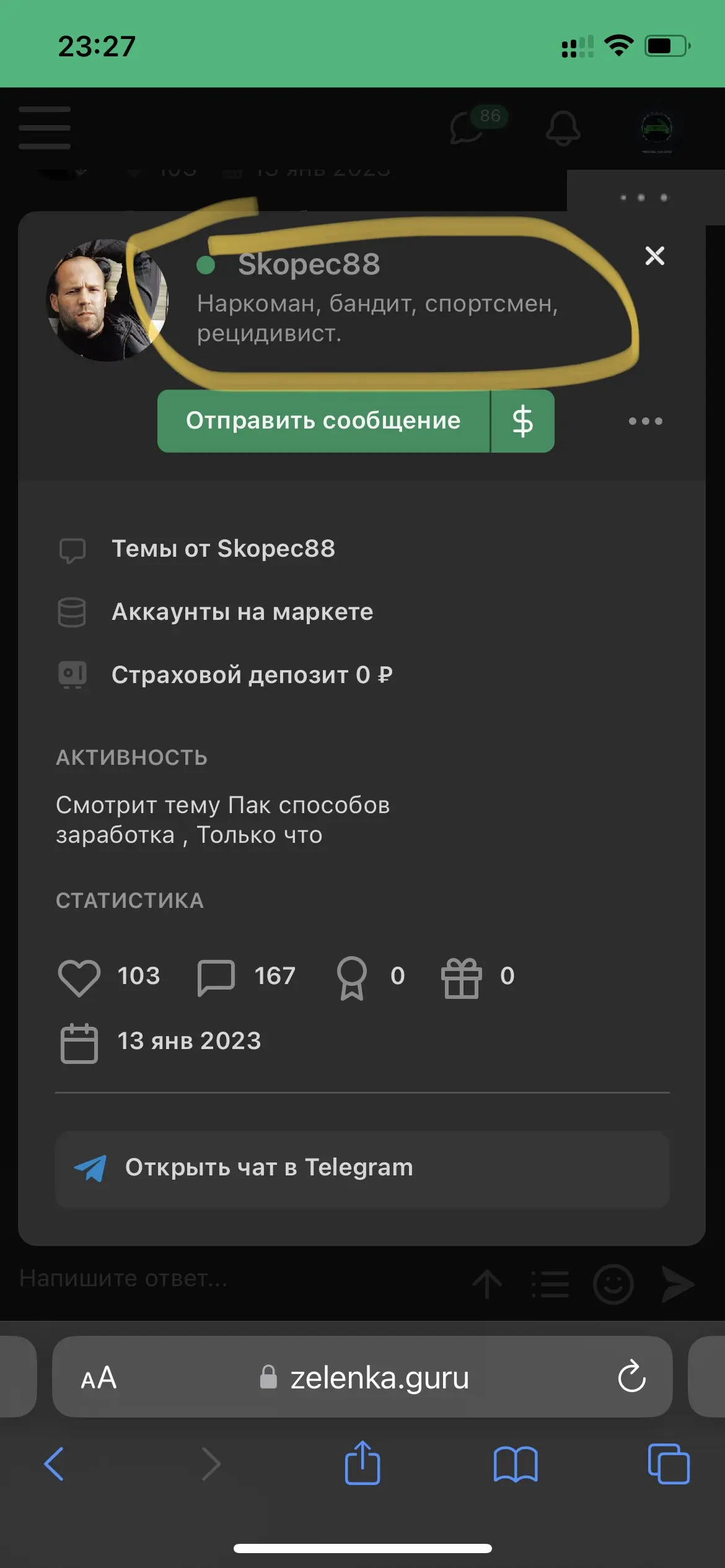Reload the page in Safari

pos(631,1378)
